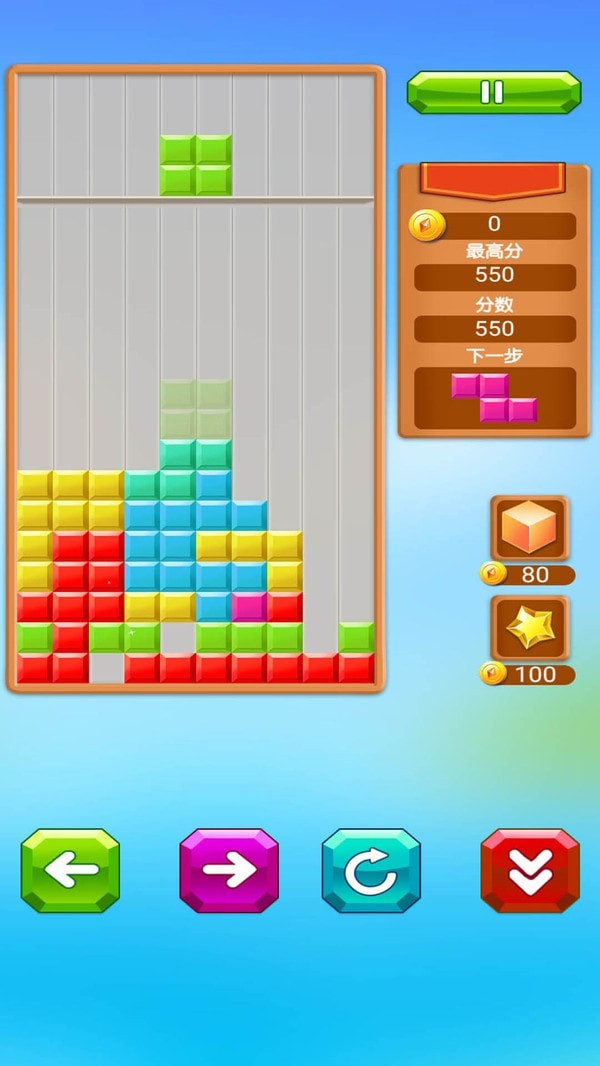Rotate the falling block

pos(371,870)
